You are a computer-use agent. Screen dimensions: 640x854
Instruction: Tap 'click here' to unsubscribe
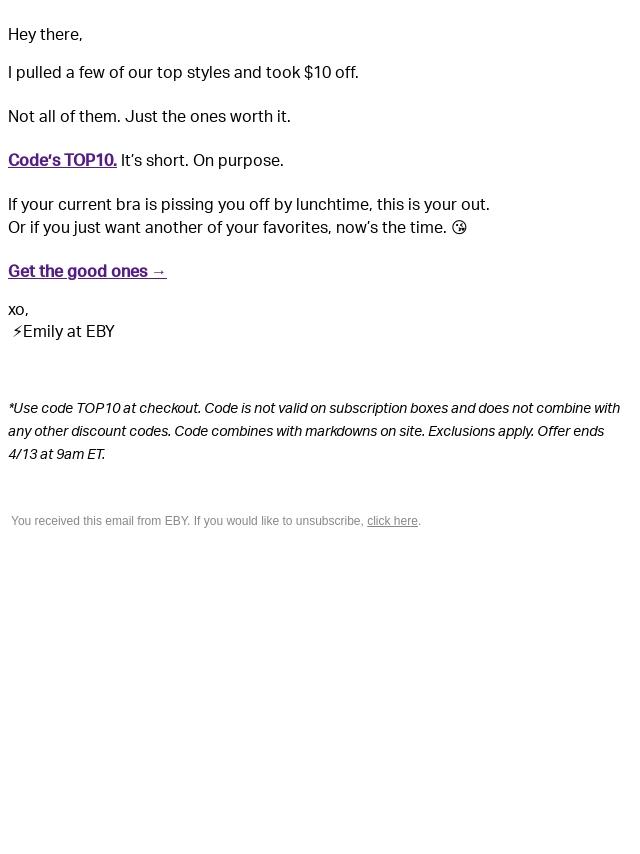coord(392,521)
